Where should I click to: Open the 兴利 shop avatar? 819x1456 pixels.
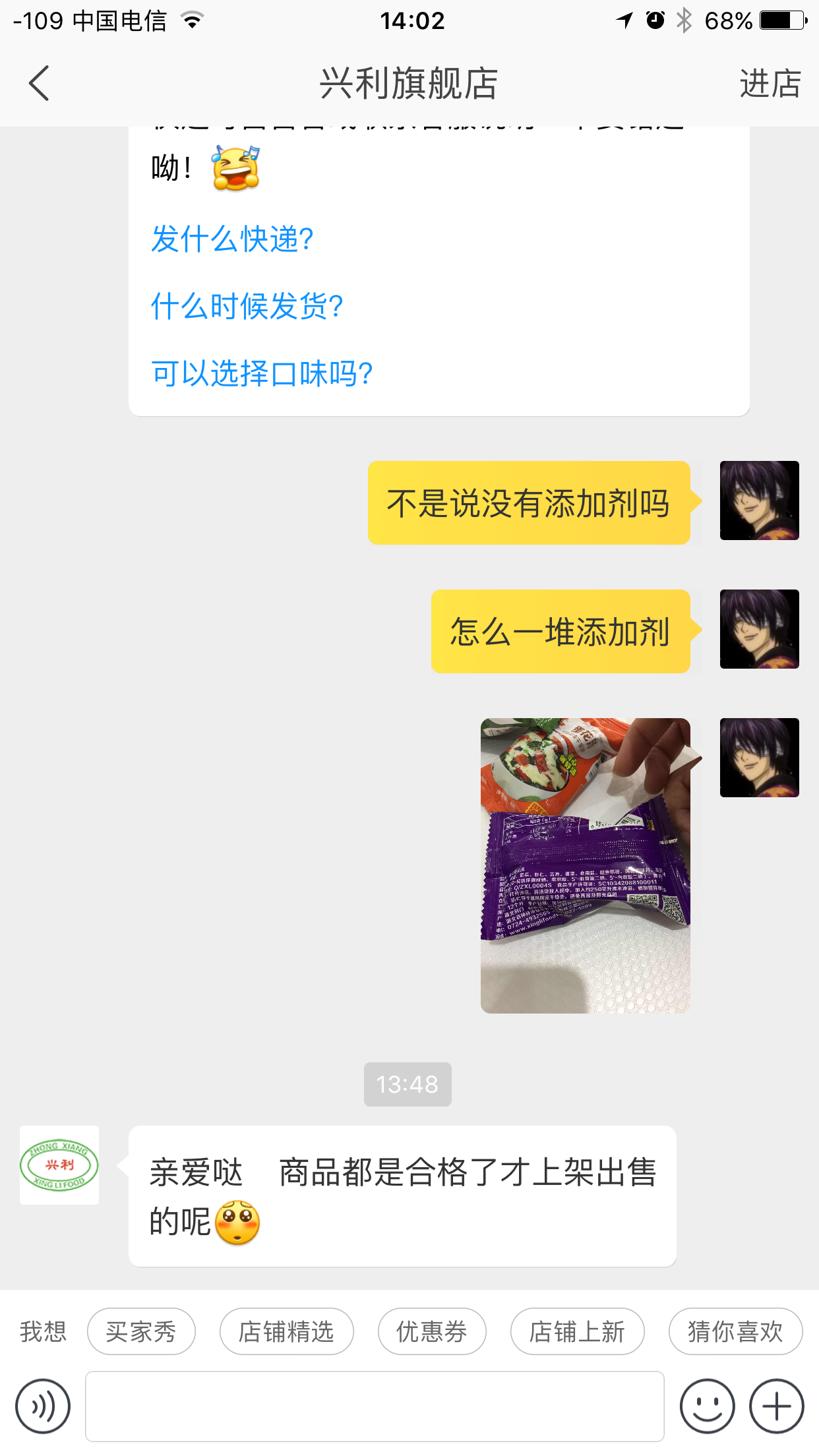point(59,1165)
